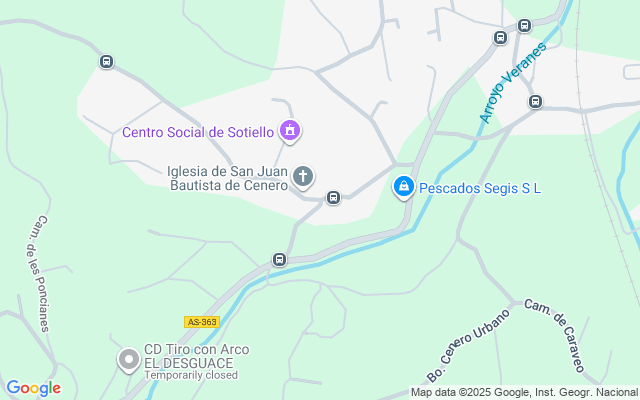Tap the bus stop beside the Iglesia marker
The height and width of the screenshot is (400, 640).
334,197
